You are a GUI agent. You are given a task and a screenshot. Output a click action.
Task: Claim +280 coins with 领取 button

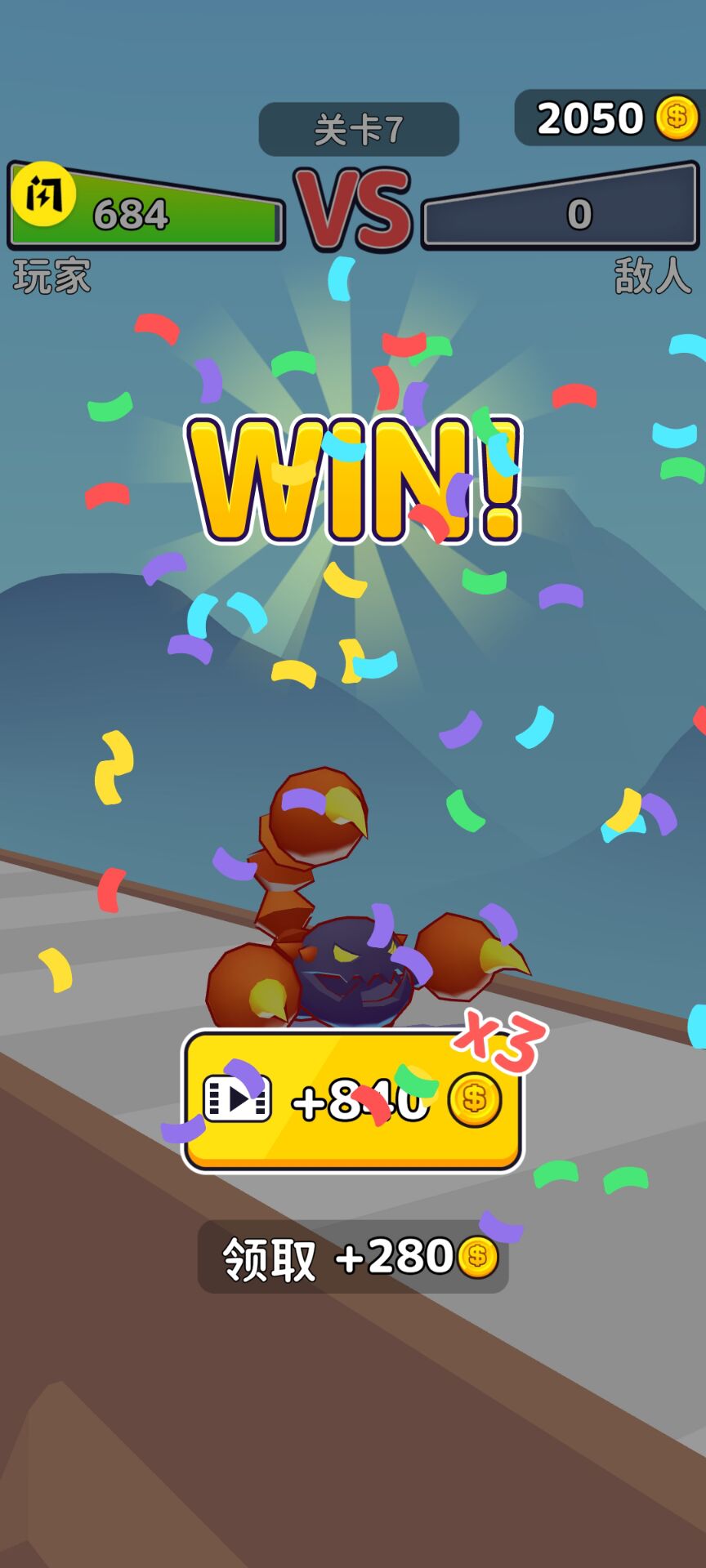click(x=353, y=1257)
